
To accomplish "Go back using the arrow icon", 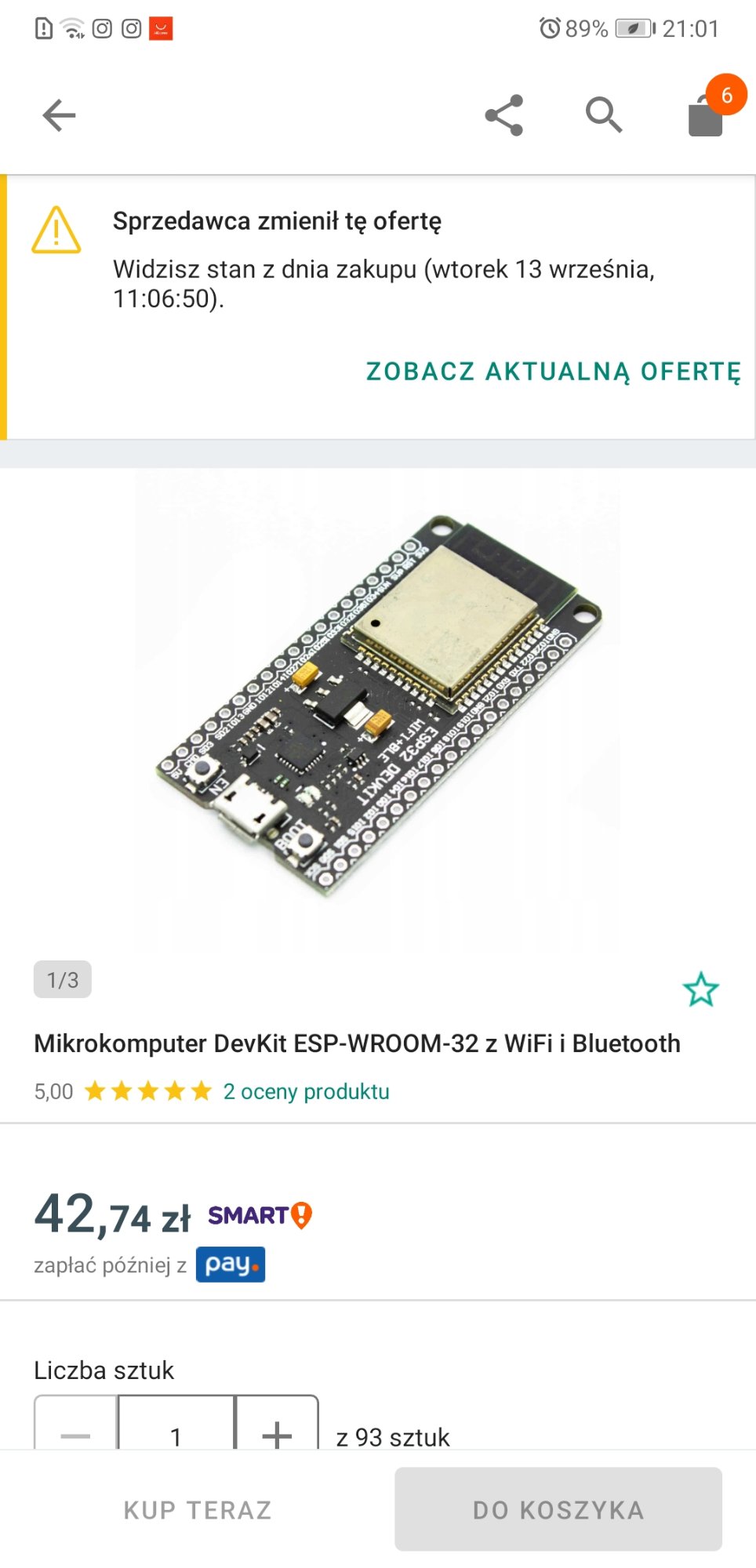I will [59, 115].
